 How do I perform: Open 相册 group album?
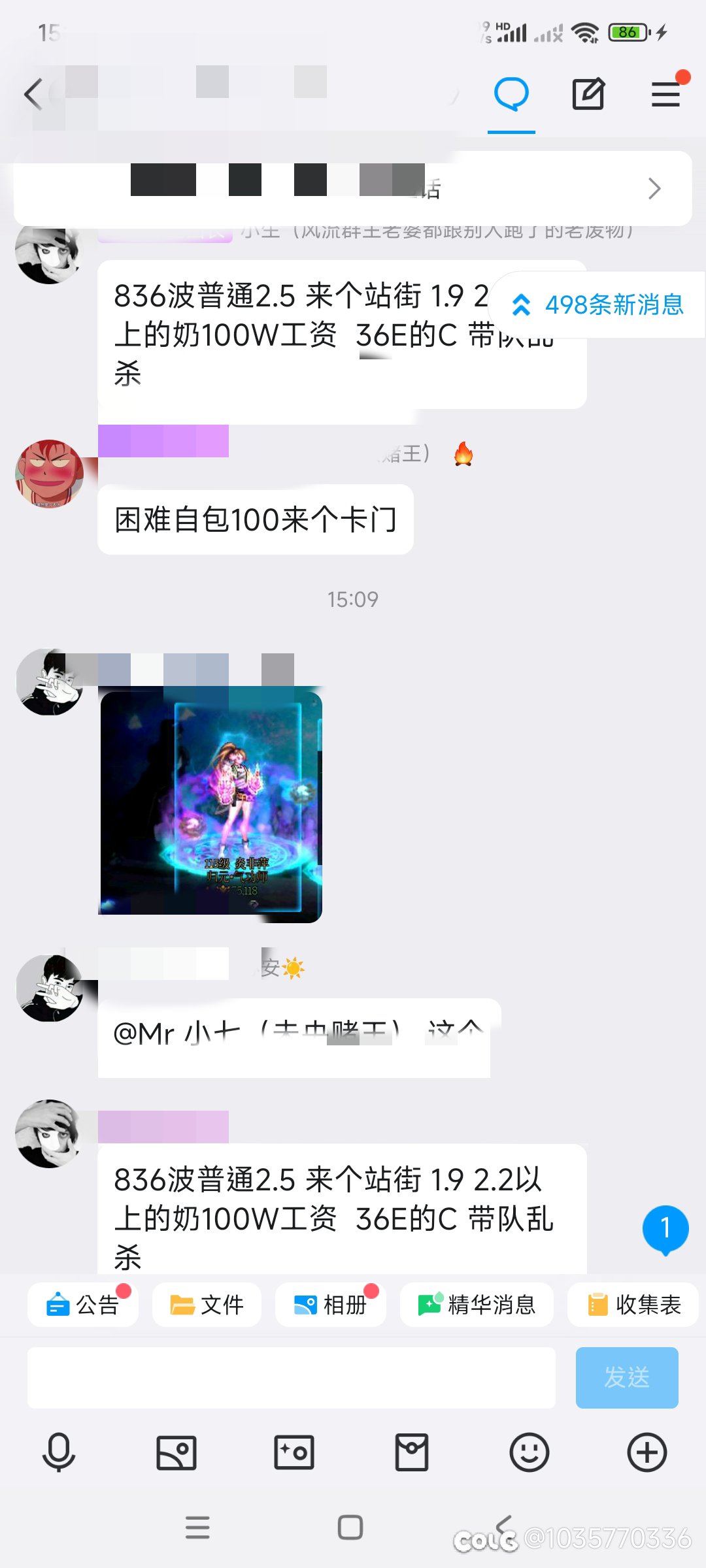(330, 1305)
